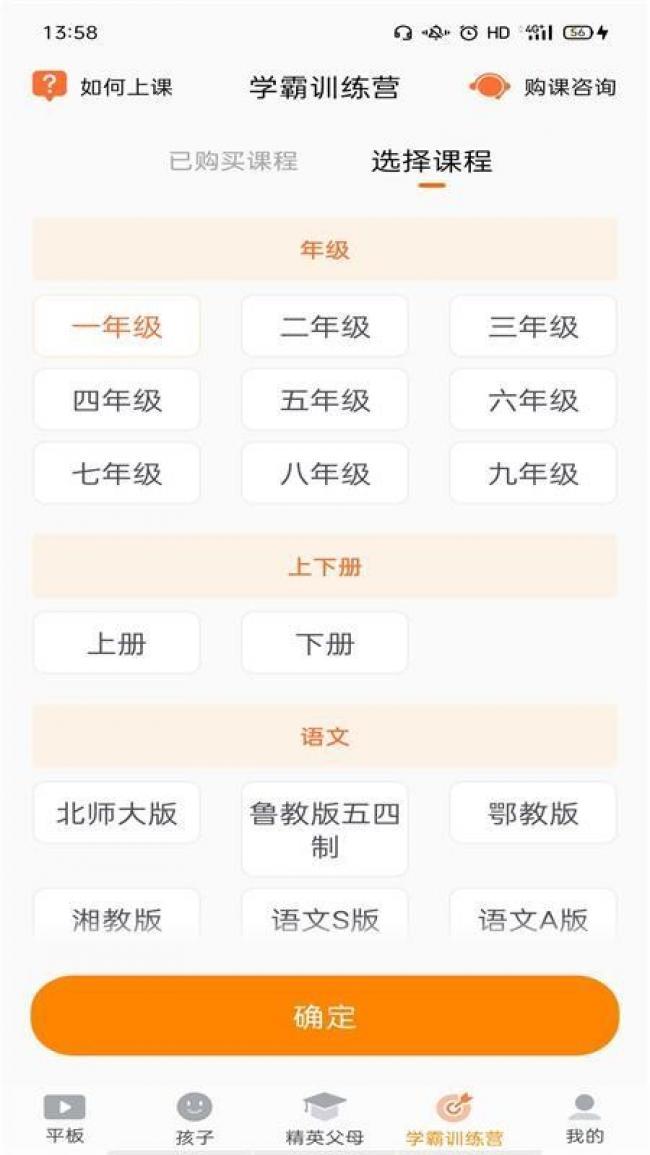Switch to the 已购买课程 tab
This screenshot has width=650, height=1155.
234,161
